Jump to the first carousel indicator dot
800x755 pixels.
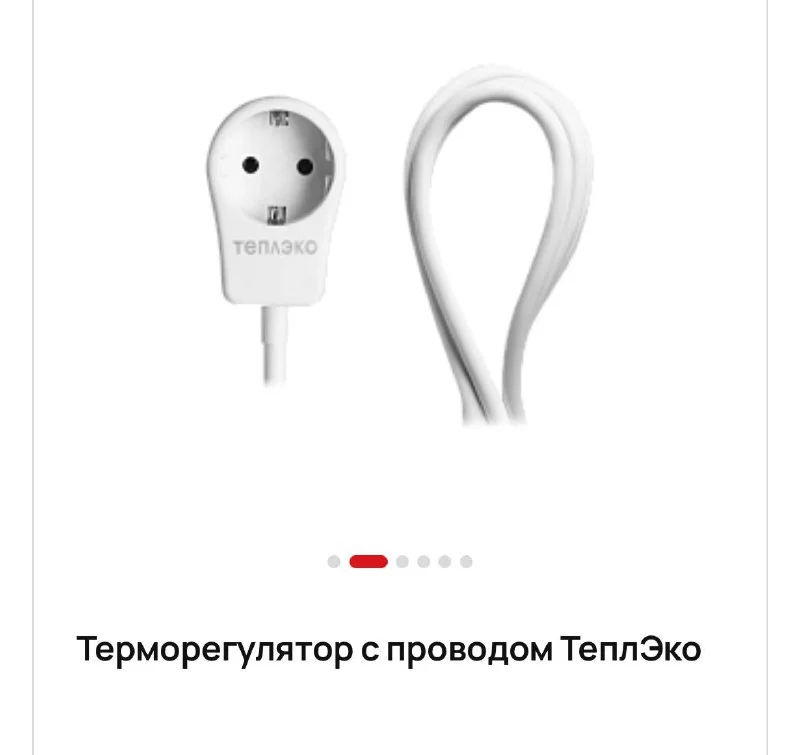coord(334,562)
